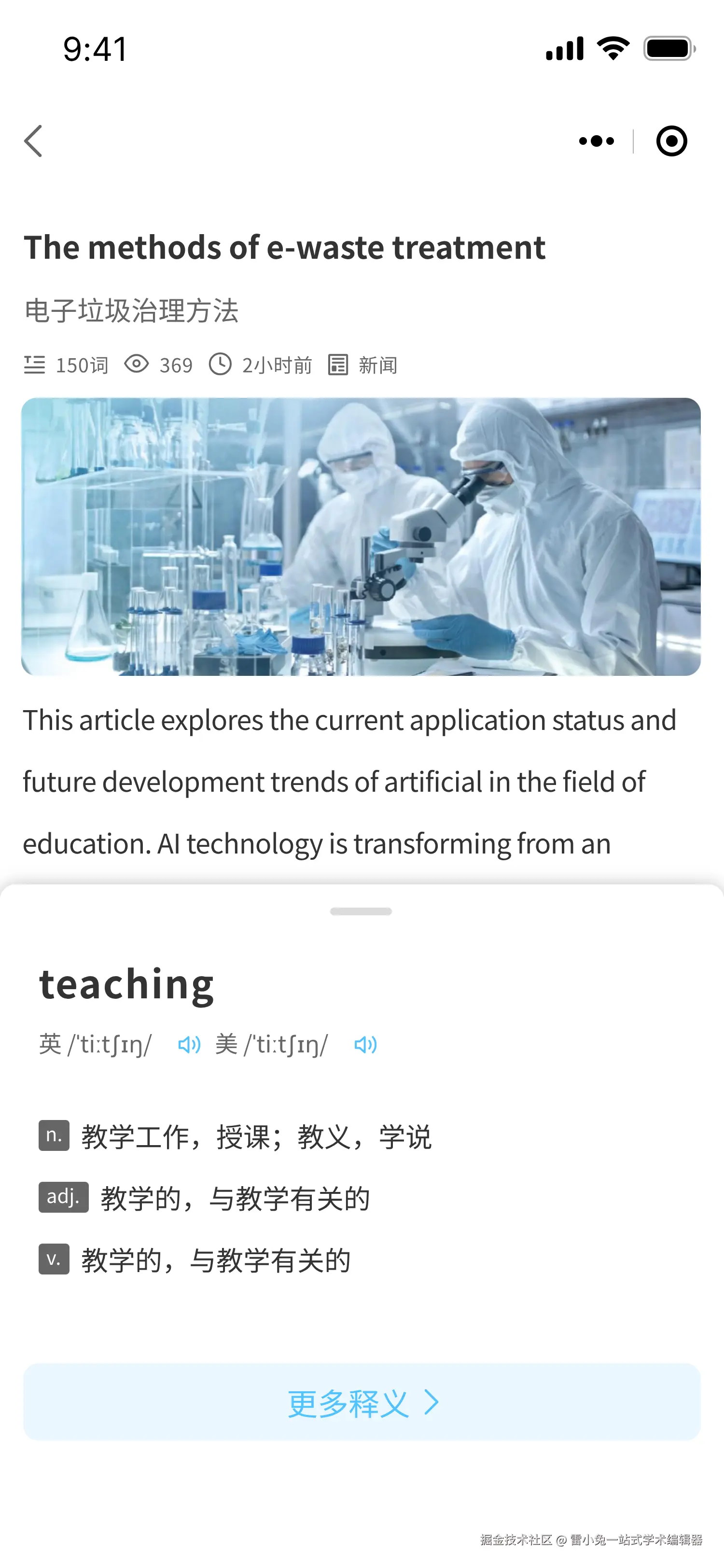Click the clock icon showing 2小时前
The image size is (724, 1568).
coord(222,364)
